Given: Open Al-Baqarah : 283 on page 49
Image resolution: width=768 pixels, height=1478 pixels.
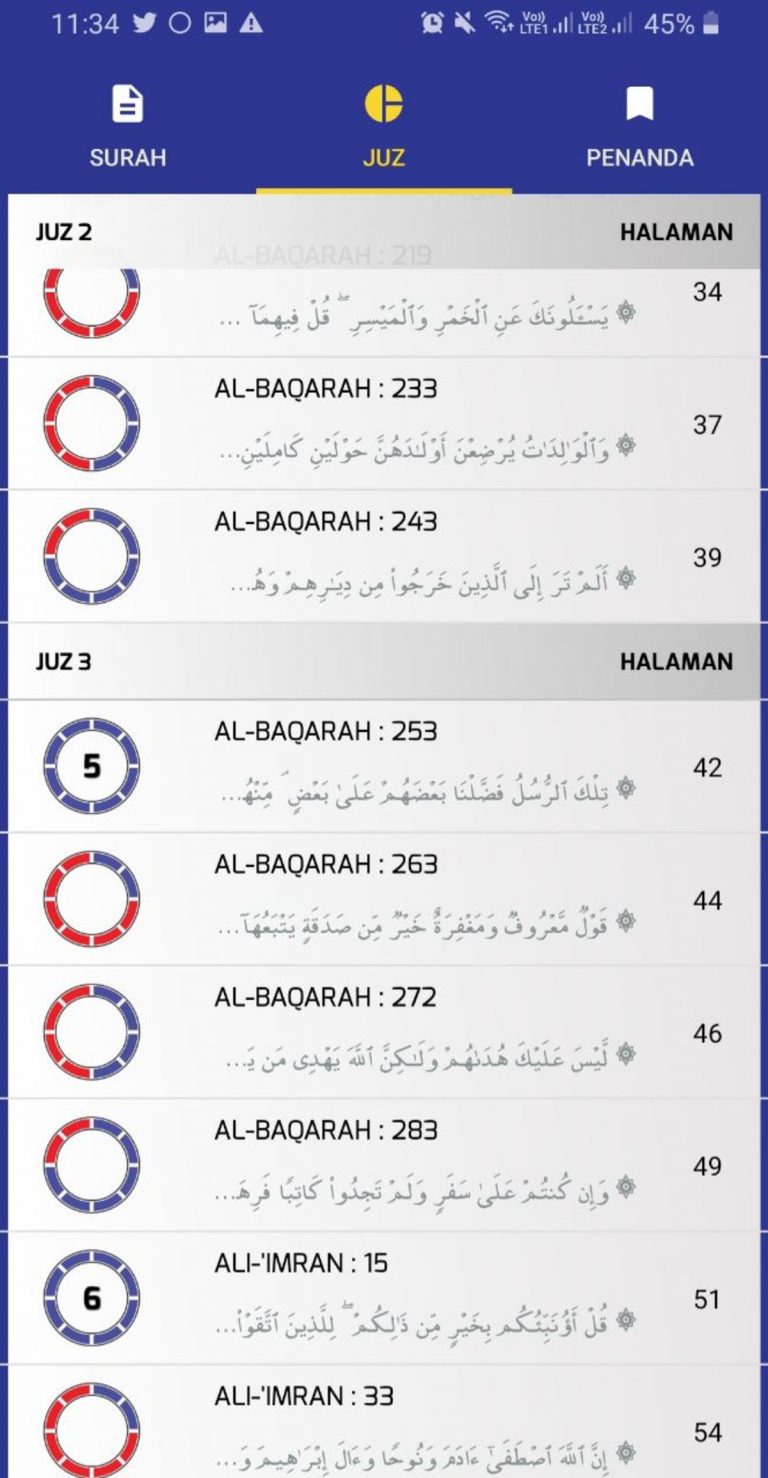Looking at the screenshot, I should [x=384, y=1165].
